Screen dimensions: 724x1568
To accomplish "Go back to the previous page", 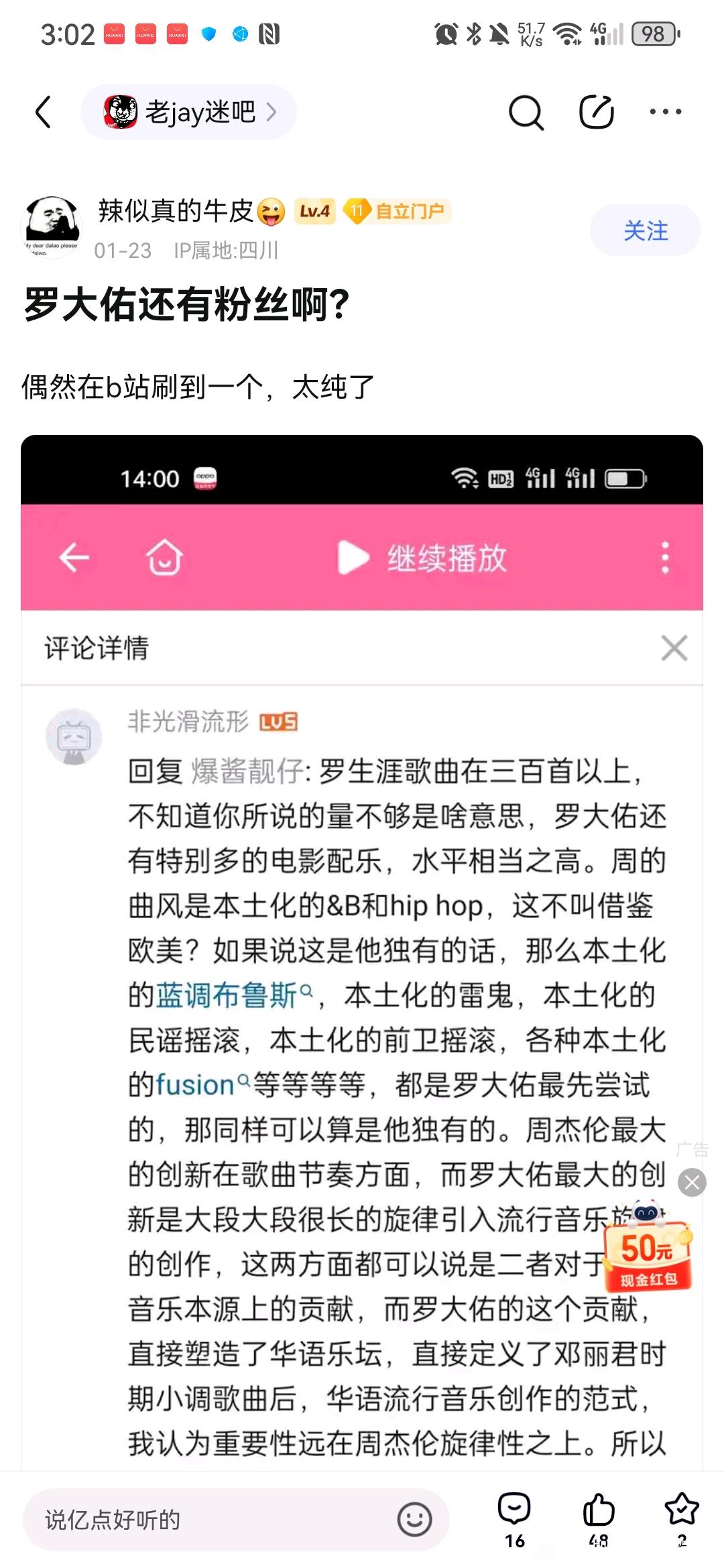I will [x=44, y=112].
